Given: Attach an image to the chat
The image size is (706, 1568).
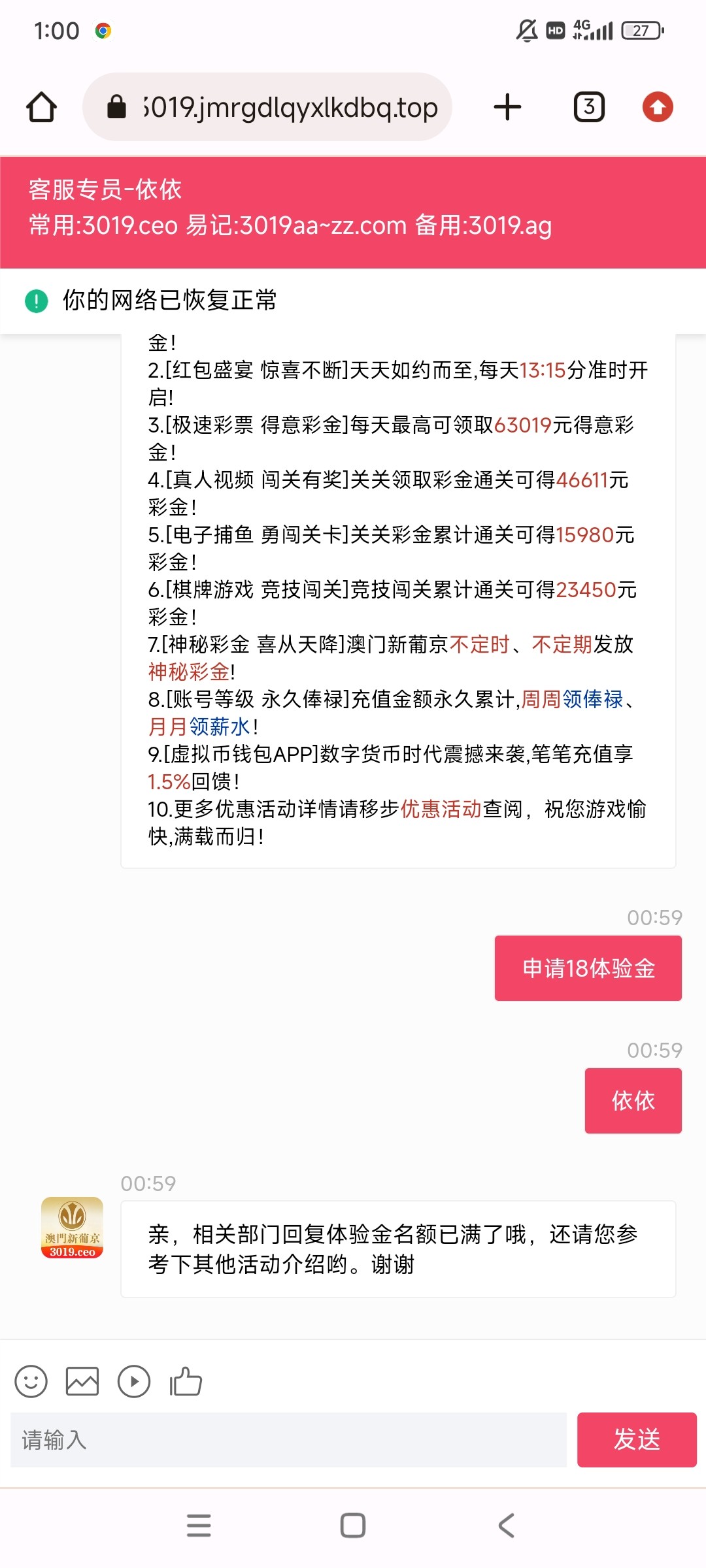Looking at the screenshot, I should pos(82,1382).
